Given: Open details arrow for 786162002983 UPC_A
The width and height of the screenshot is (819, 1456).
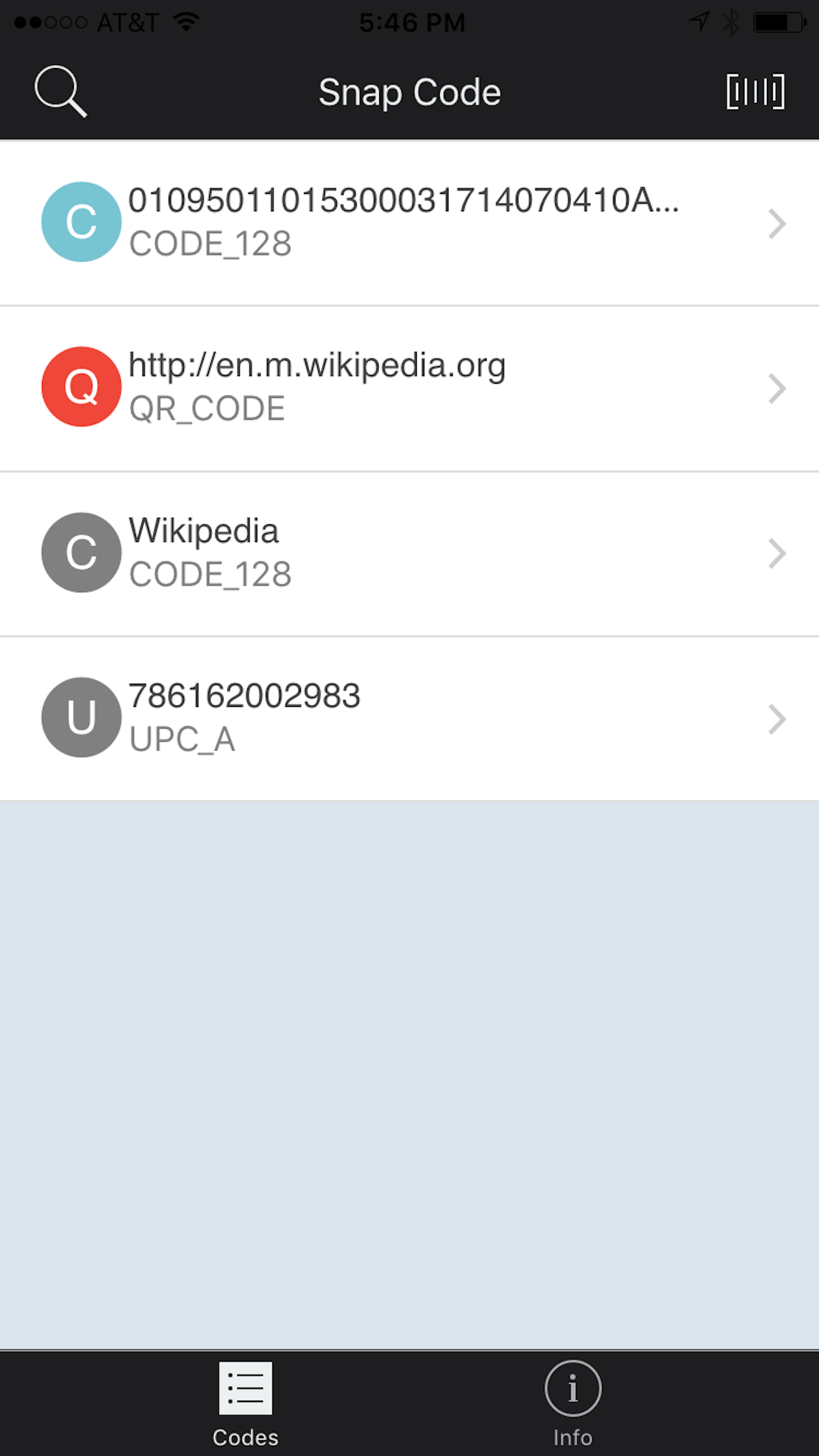Looking at the screenshot, I should (x=777, y=718).
